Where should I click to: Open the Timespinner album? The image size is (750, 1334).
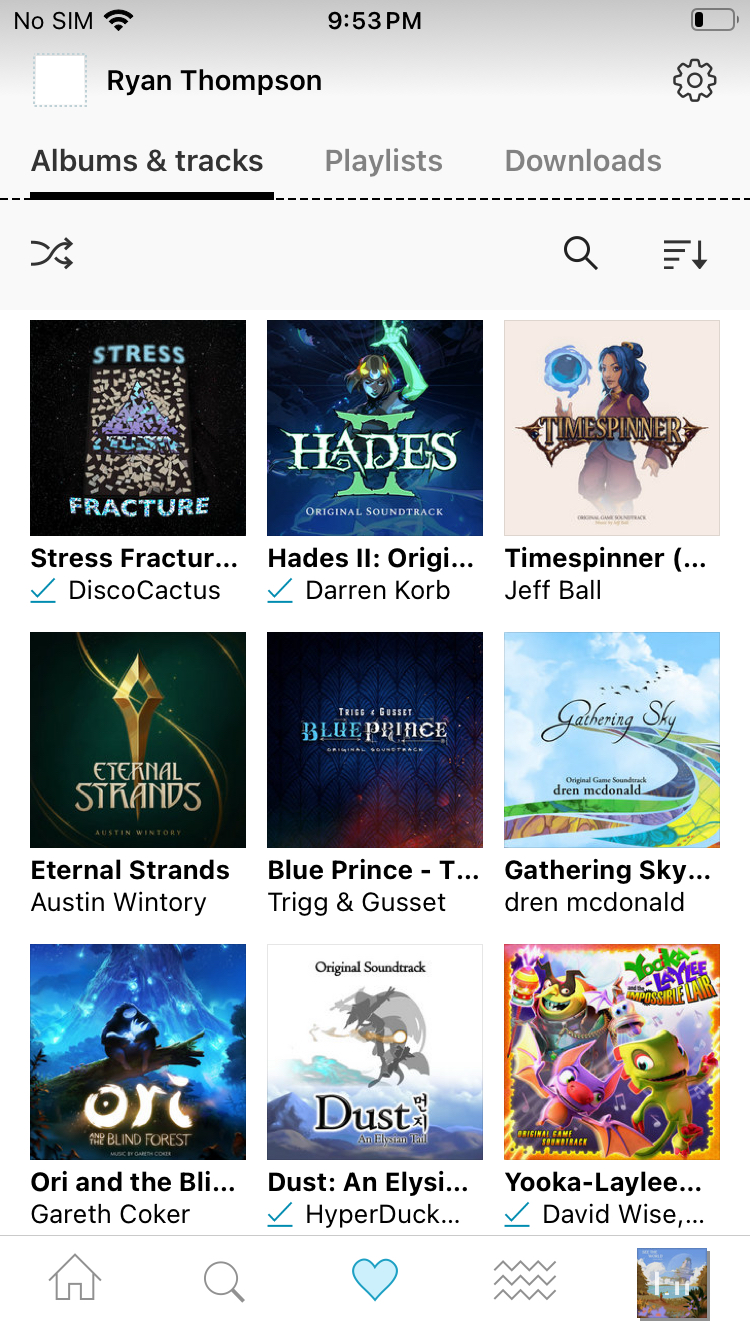click(x=612, y=428)
